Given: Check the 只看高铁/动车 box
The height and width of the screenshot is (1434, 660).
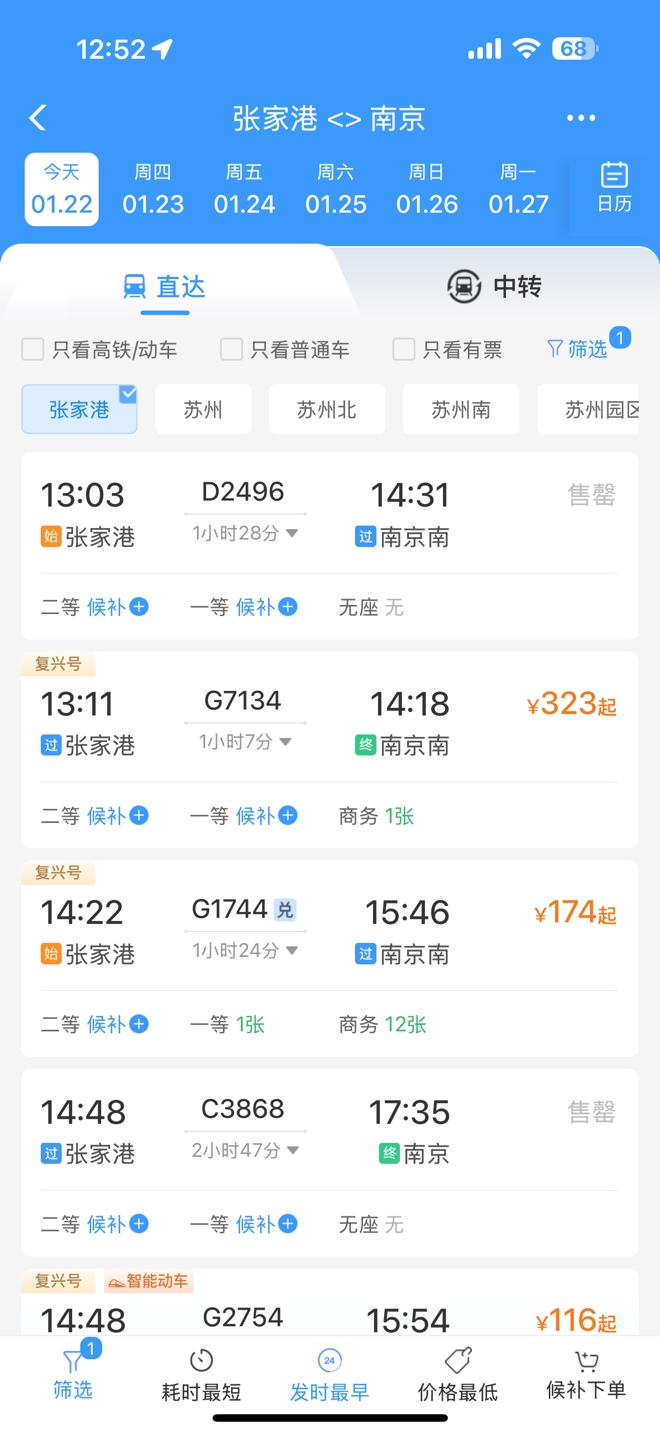Looking at the screenshot, I should click(x=100, y=349).
